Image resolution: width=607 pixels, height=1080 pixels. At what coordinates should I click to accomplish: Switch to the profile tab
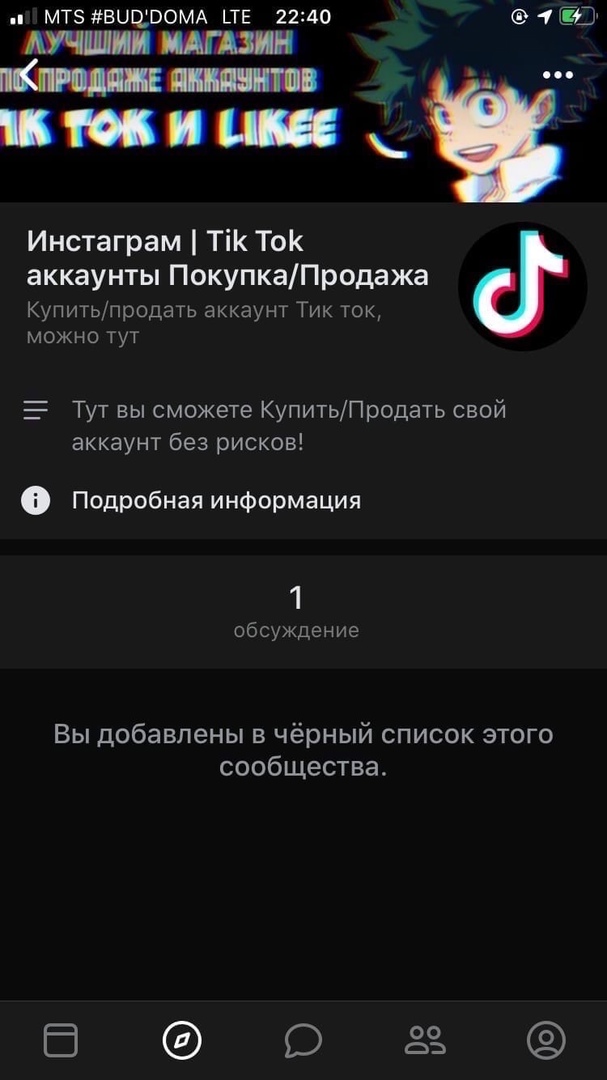(546, 1041)
